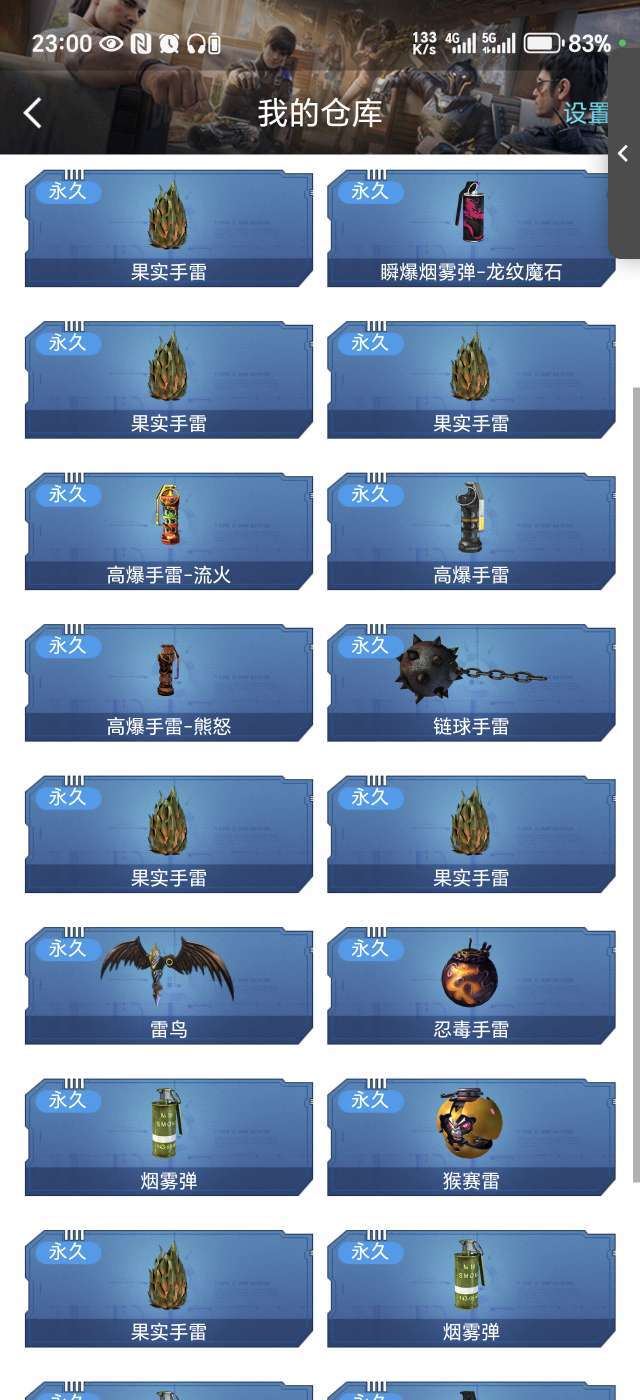Select the 忍毒手雷 card
Screen dimensions: 640x1400
(471, 986)
